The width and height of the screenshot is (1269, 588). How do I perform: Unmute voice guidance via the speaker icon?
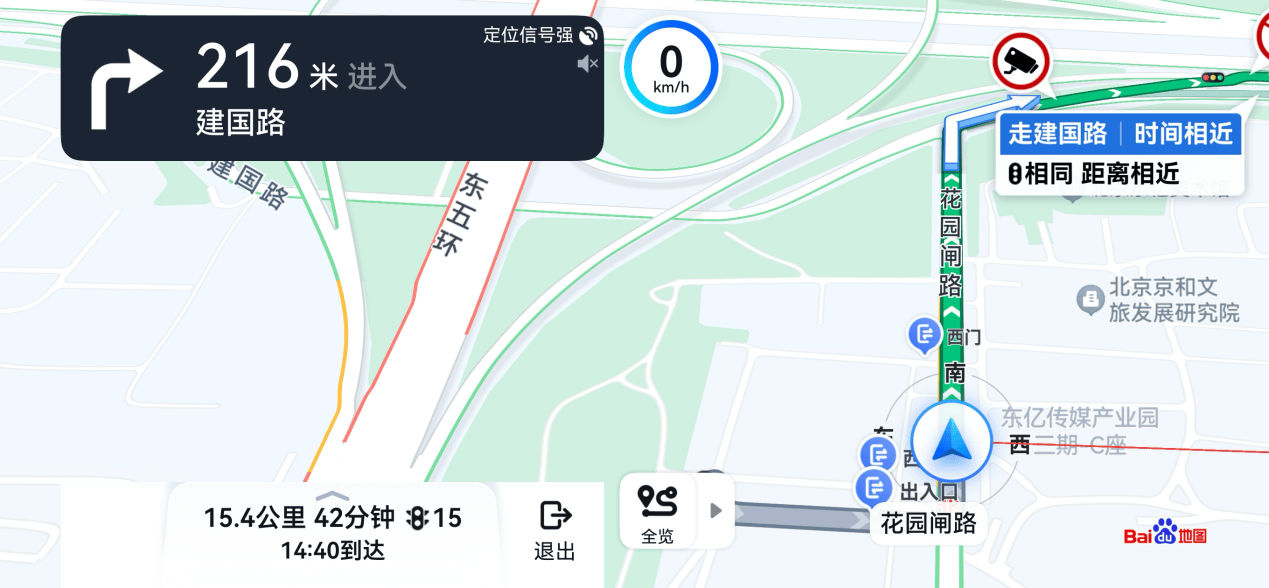click(x=588, y=64)
